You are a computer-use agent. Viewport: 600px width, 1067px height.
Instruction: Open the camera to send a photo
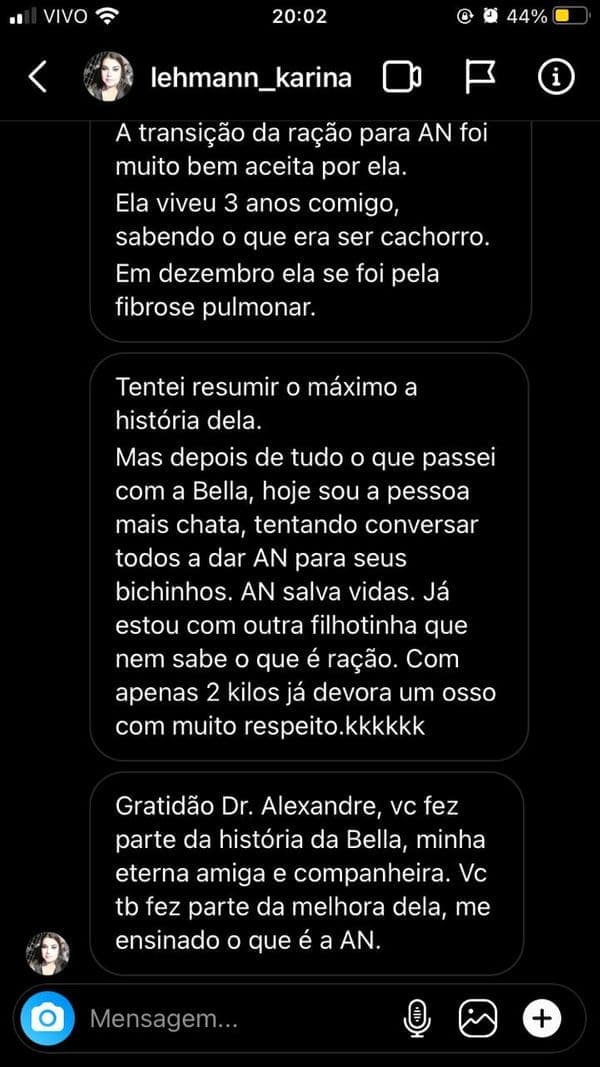(47, 1018)
